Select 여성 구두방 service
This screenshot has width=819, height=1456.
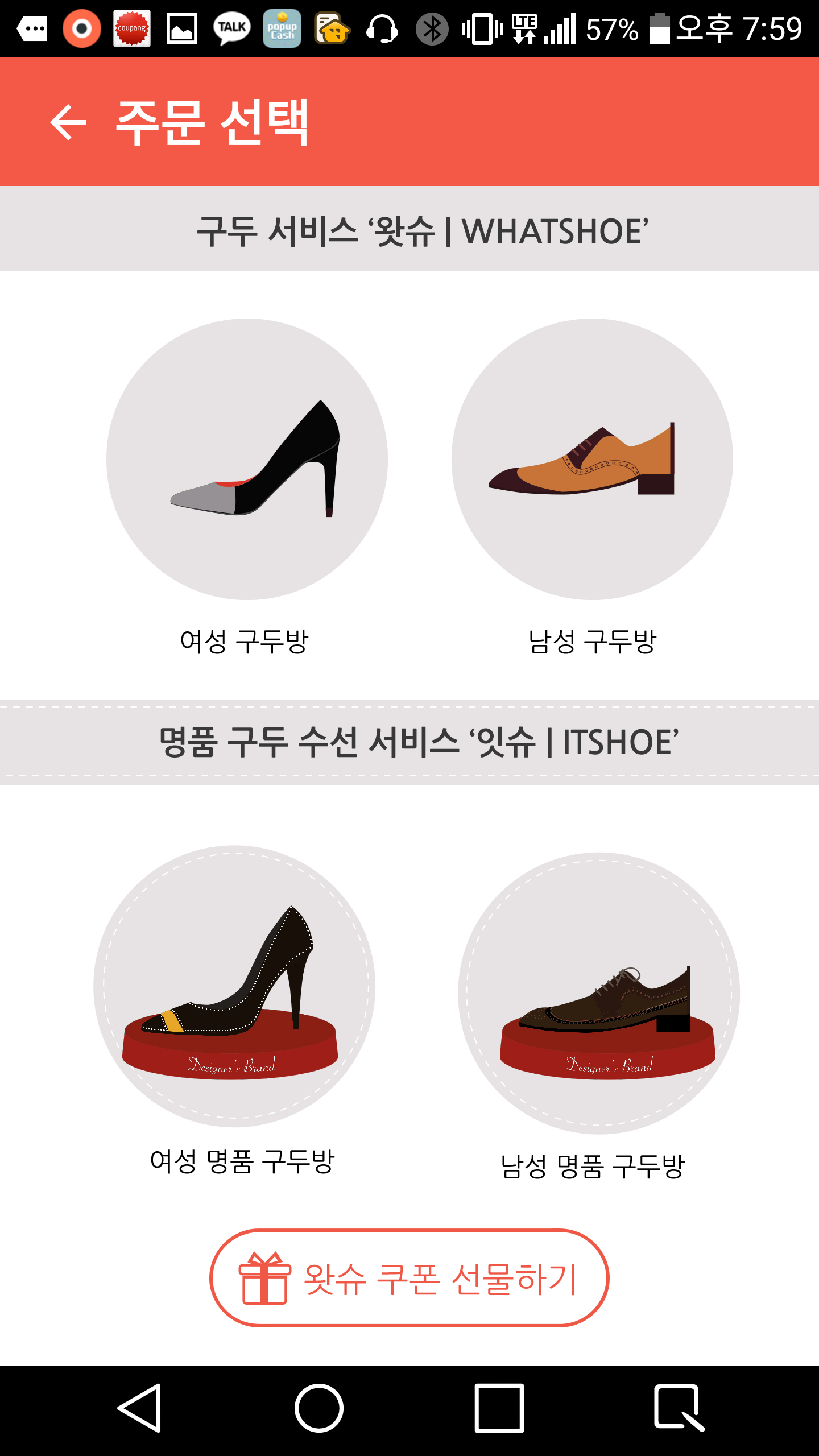tap(247, 459)
